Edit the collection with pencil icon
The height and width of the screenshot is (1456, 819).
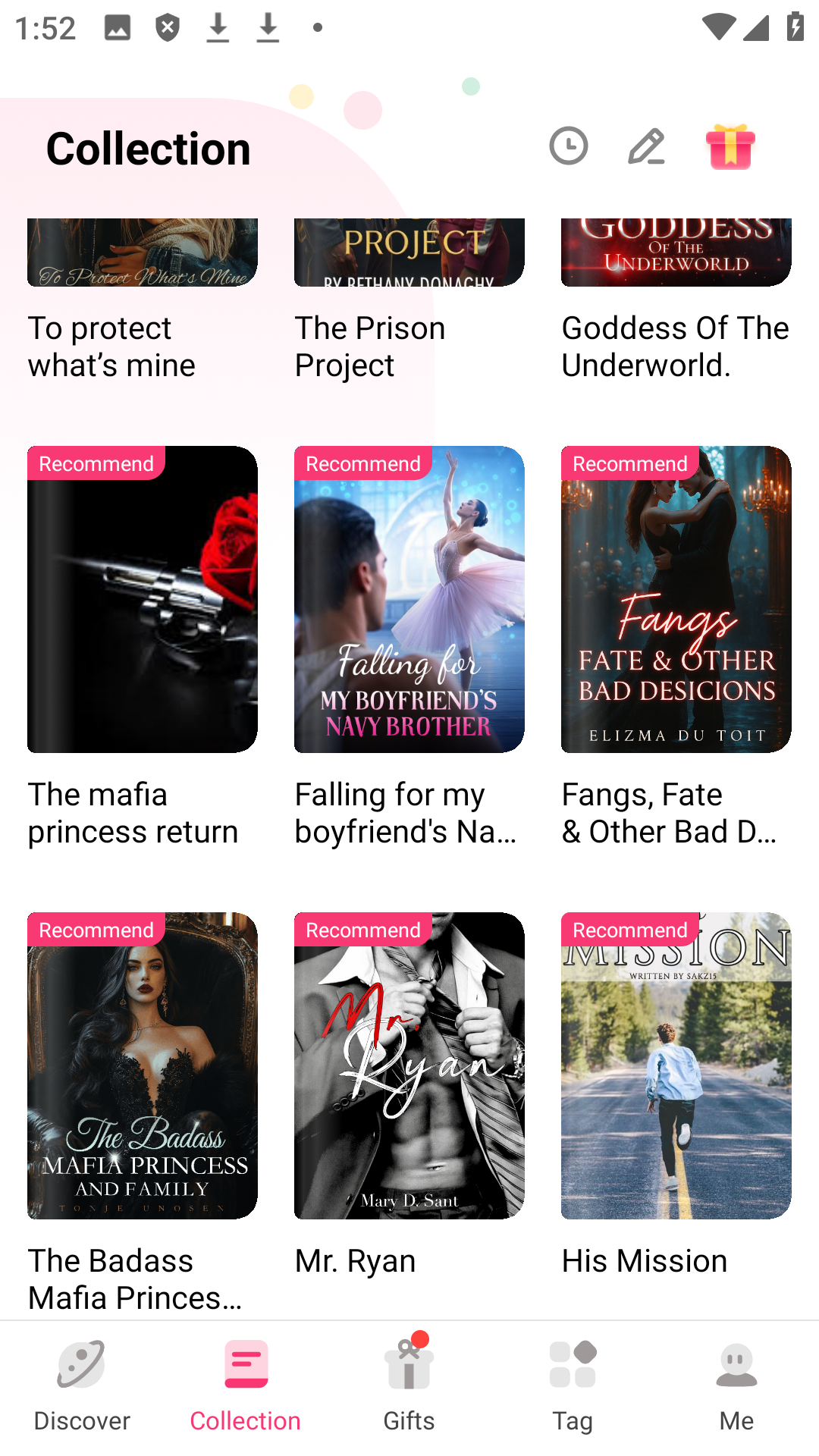[646, 146]
